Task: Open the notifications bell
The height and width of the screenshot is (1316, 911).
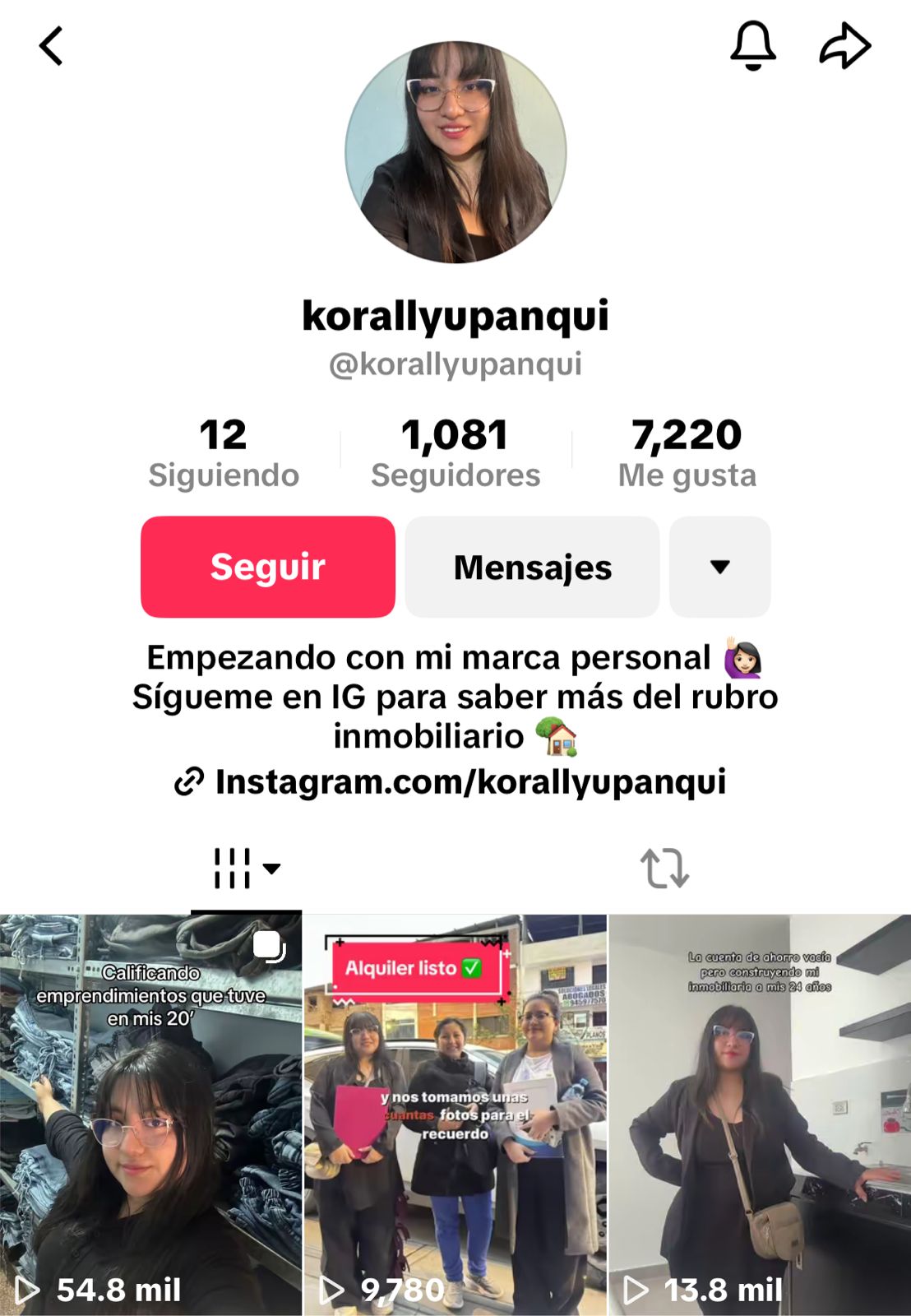Action: tap(753, 46)
